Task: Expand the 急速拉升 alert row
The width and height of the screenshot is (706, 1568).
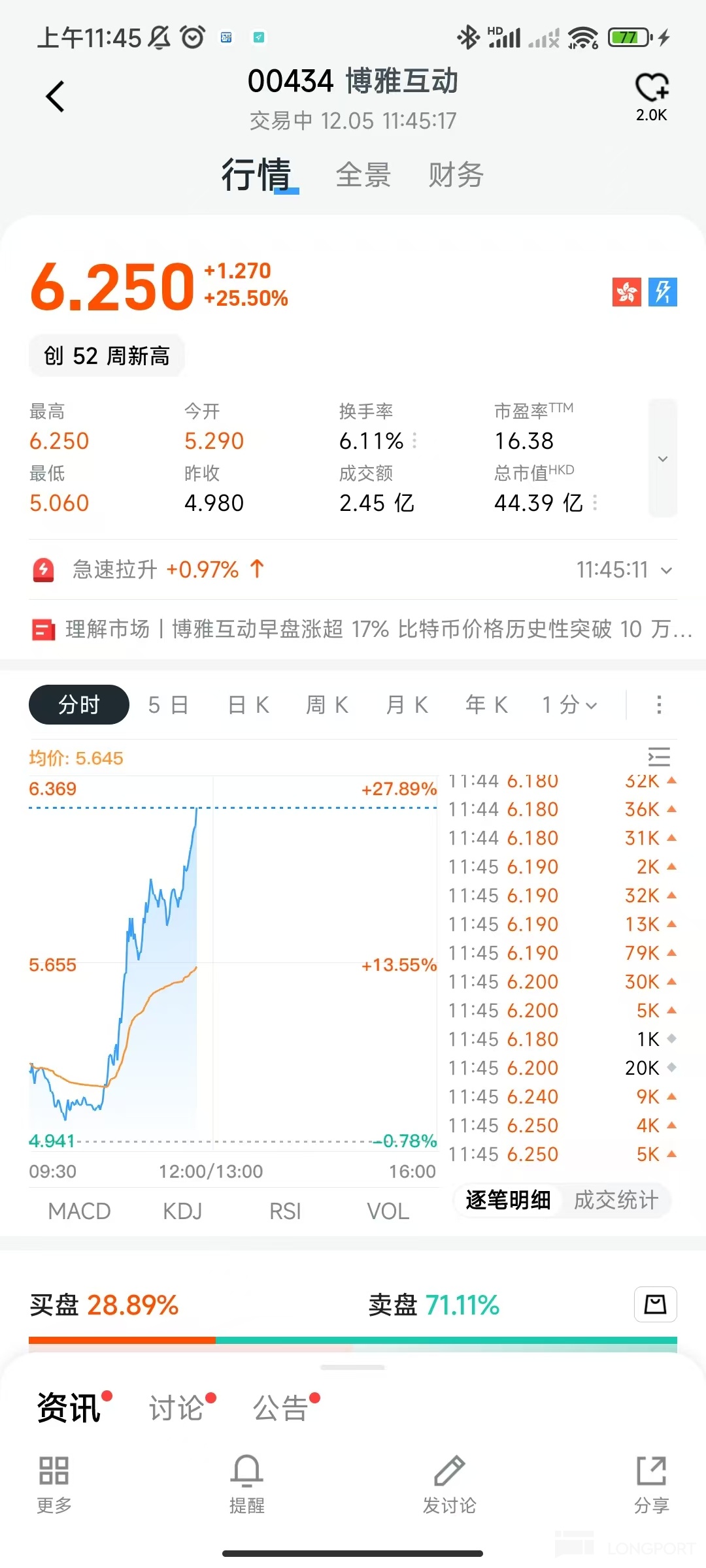Action: pos(666,570)
